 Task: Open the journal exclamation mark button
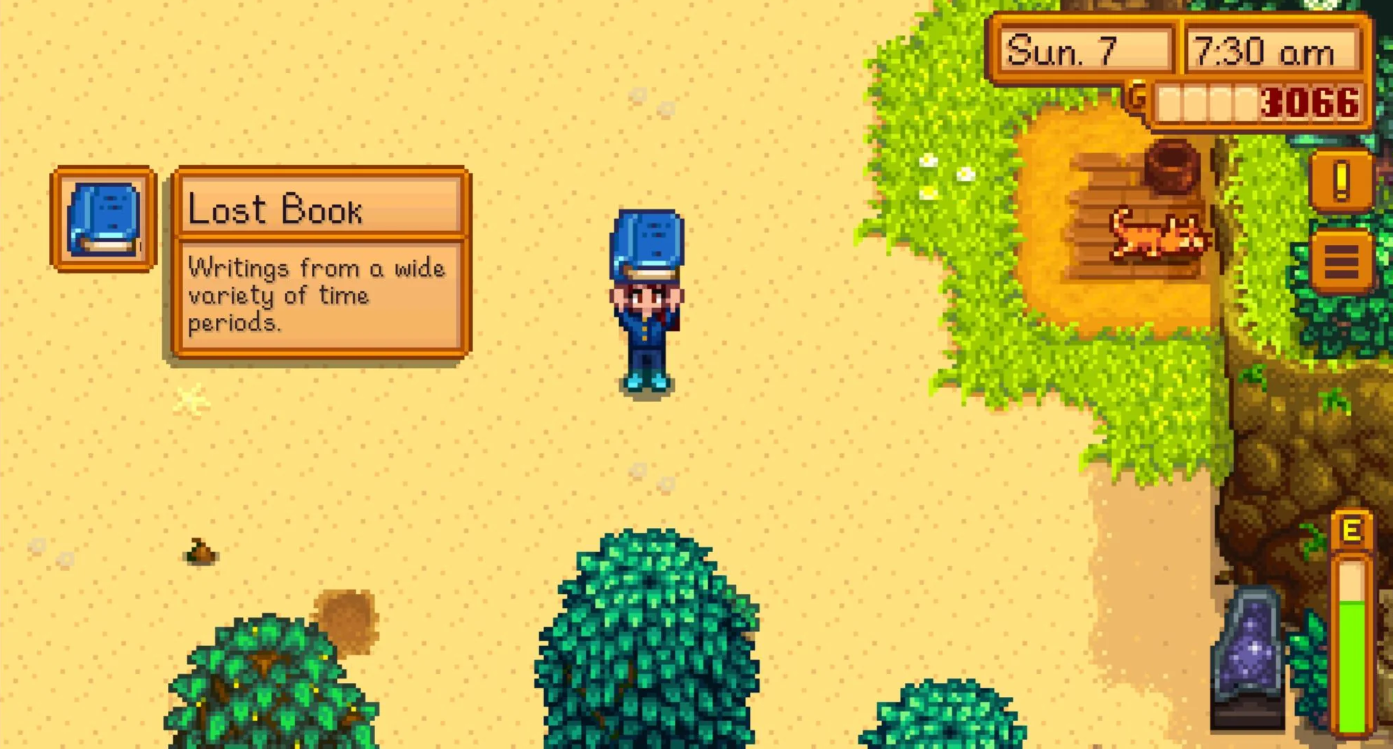click(1341, 181)
